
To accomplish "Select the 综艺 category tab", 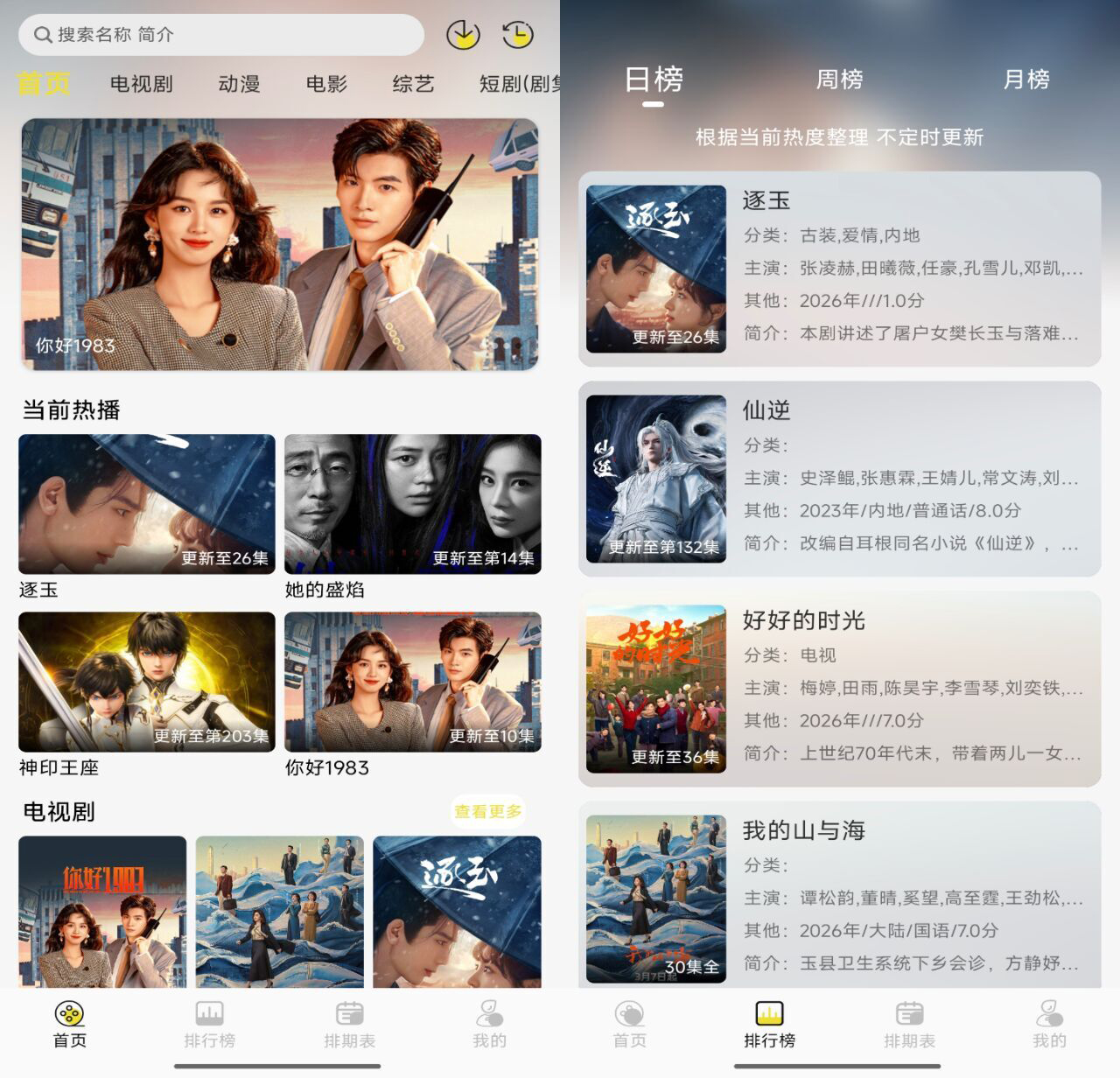I will 413,84.
